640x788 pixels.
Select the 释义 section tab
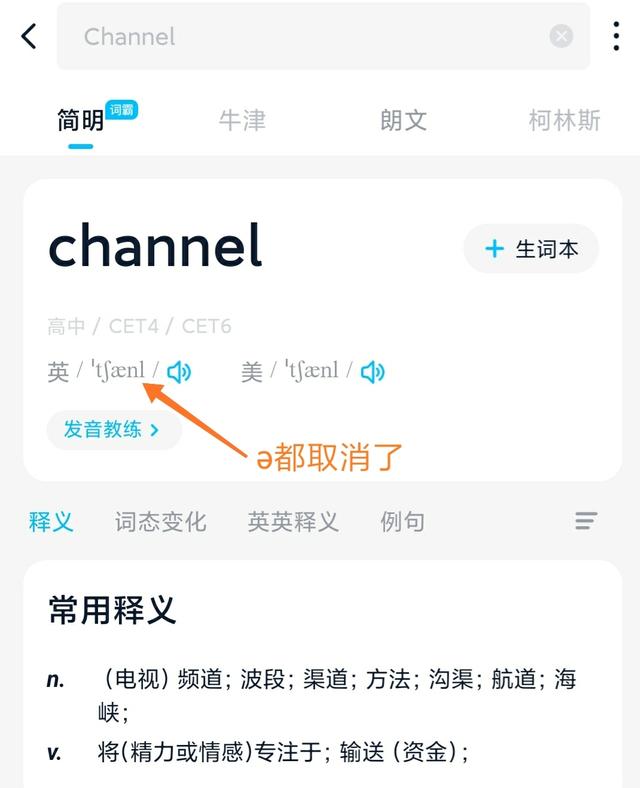tap(51, 521)
